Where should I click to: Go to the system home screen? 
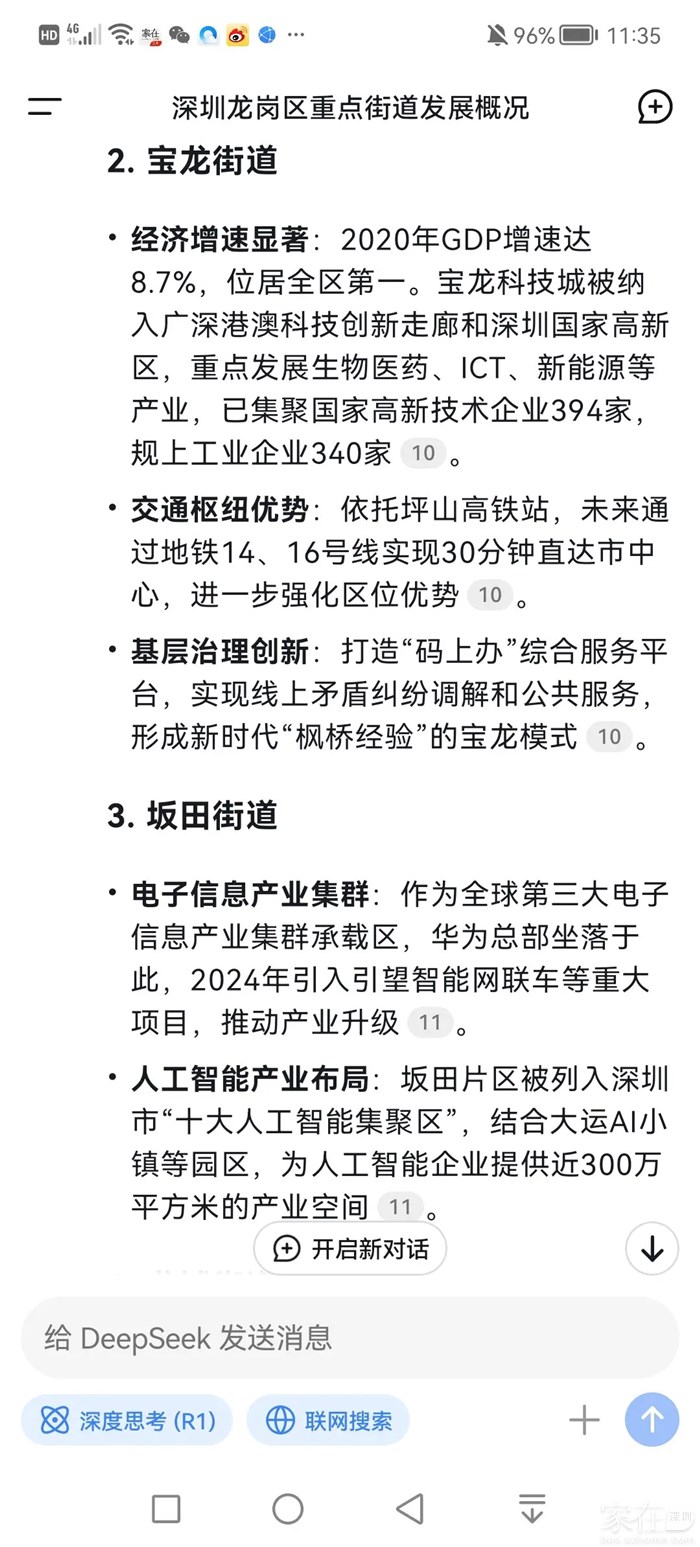[287, 1509]
